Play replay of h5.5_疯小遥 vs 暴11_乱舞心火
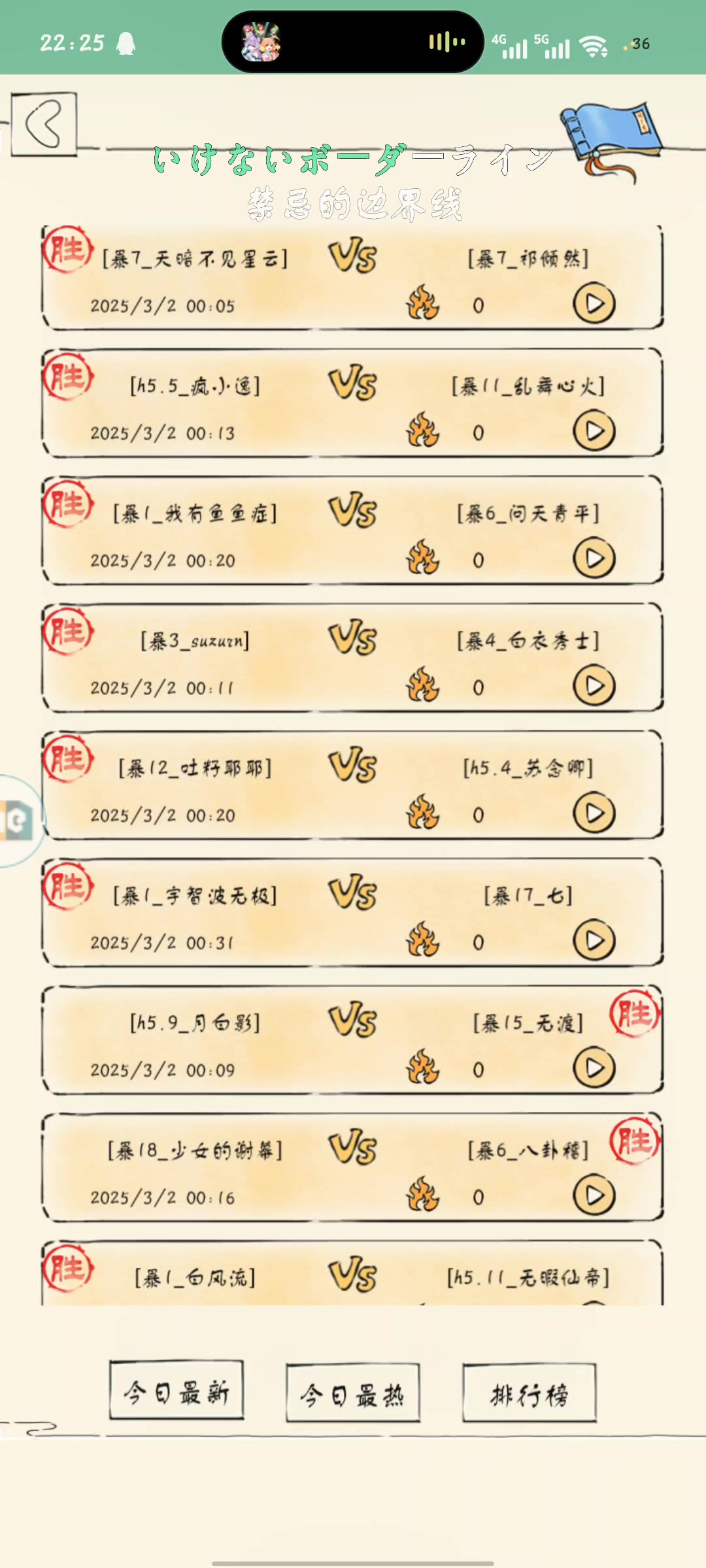706x1568 pixels. pos(594,431)
